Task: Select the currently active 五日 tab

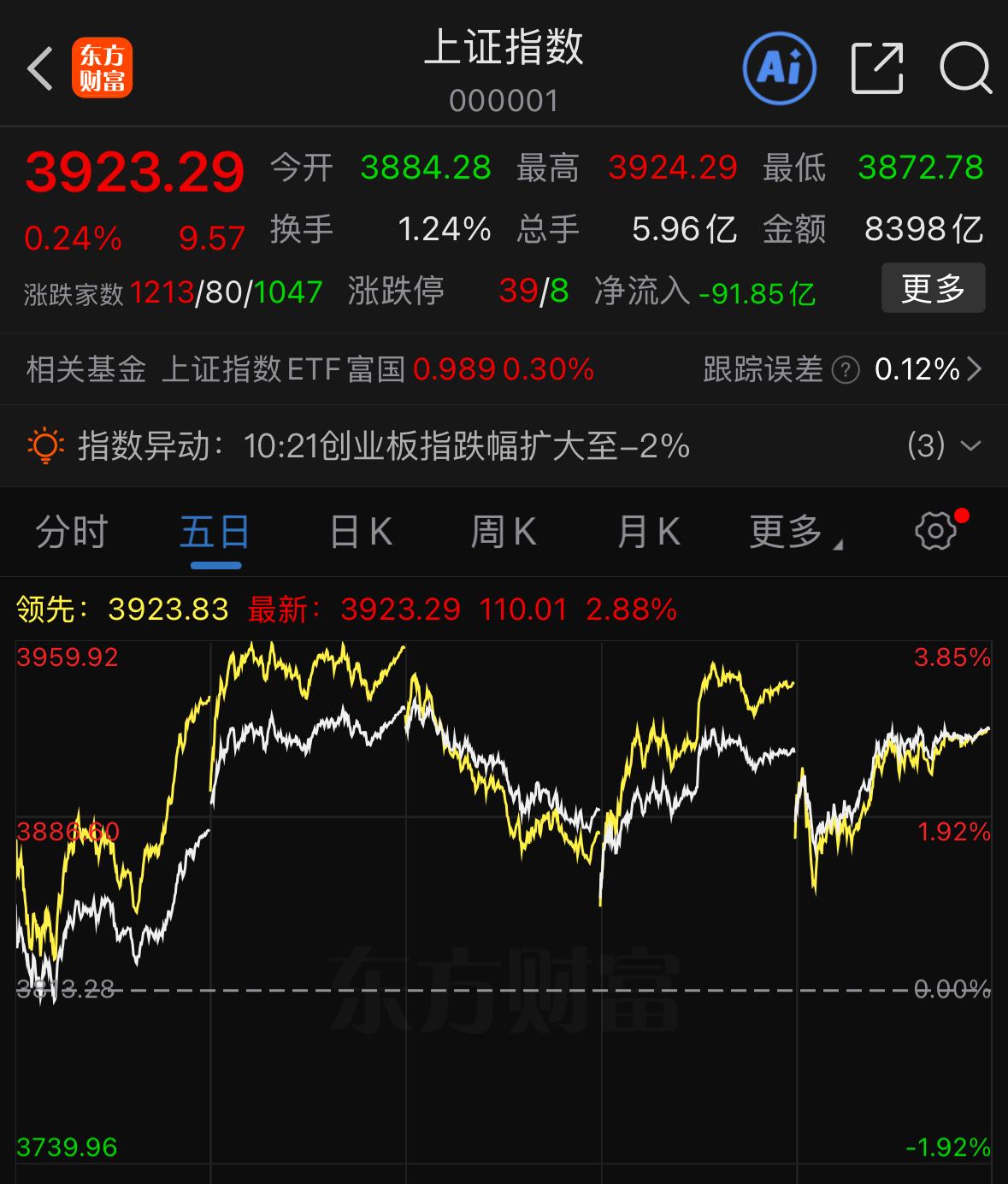Action: (215, 530)
